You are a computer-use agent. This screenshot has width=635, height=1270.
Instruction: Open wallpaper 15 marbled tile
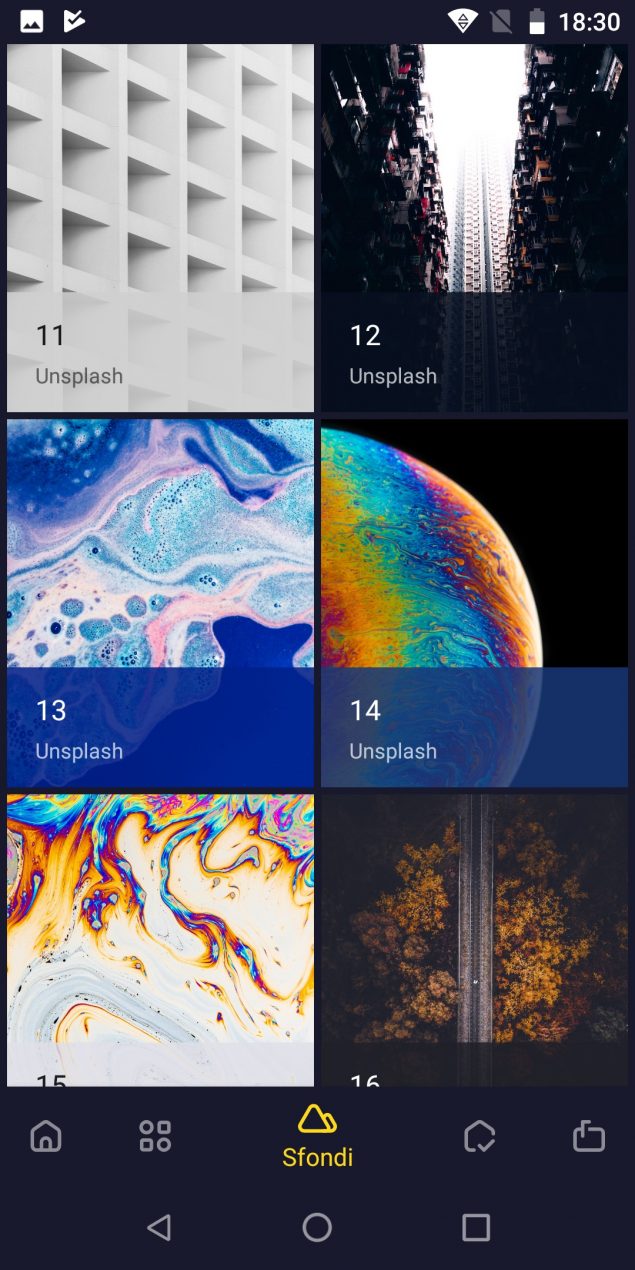(x=160, y=940)
